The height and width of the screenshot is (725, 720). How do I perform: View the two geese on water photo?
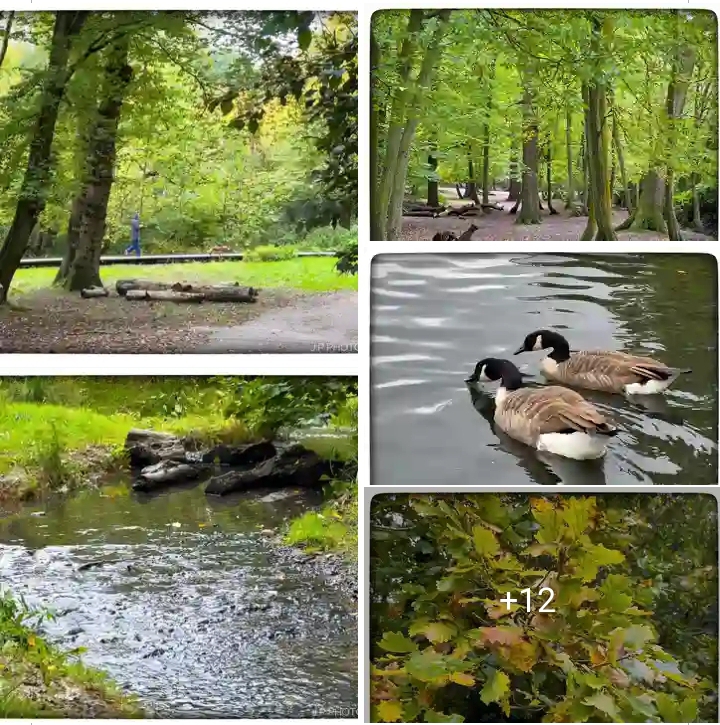click(x=543, y=369)
